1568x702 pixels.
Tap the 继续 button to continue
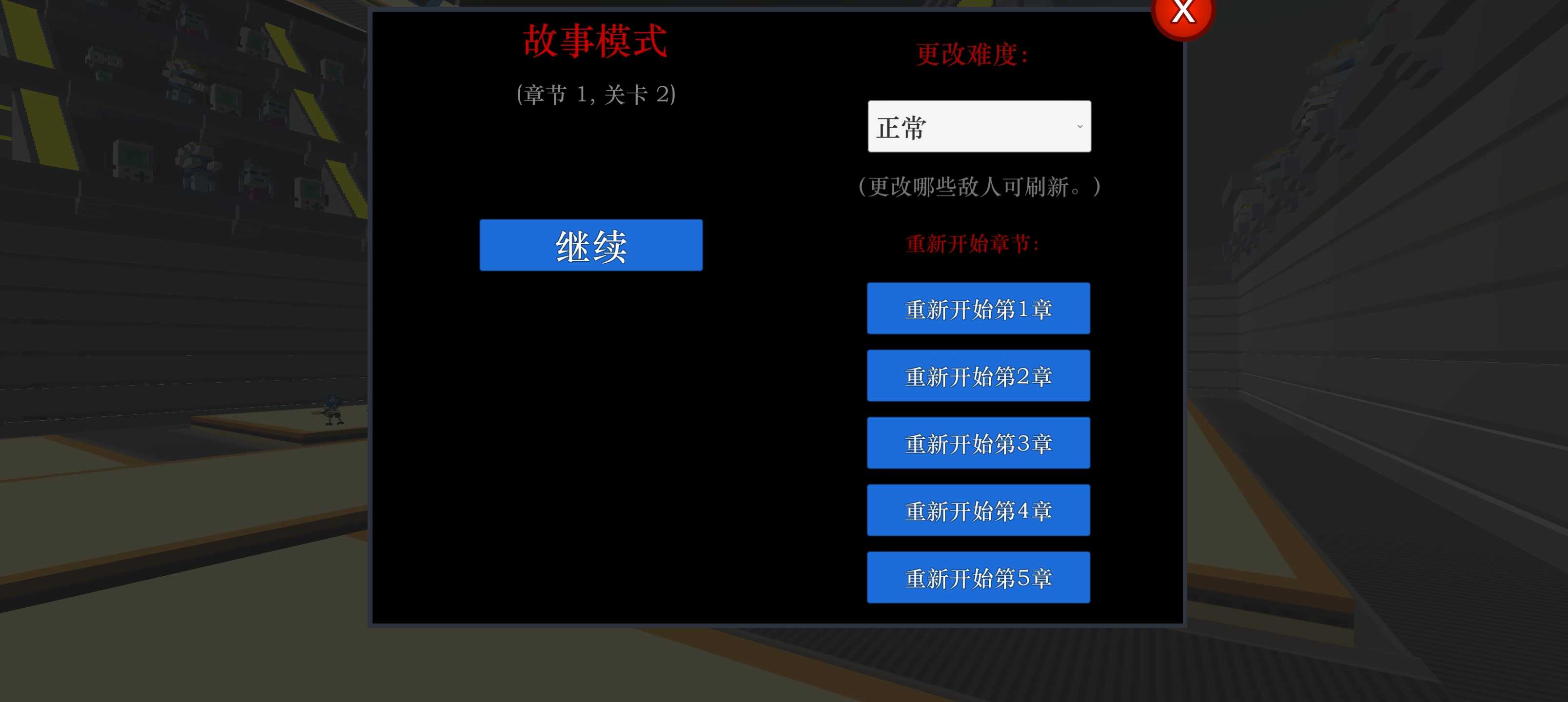(590, 245)
